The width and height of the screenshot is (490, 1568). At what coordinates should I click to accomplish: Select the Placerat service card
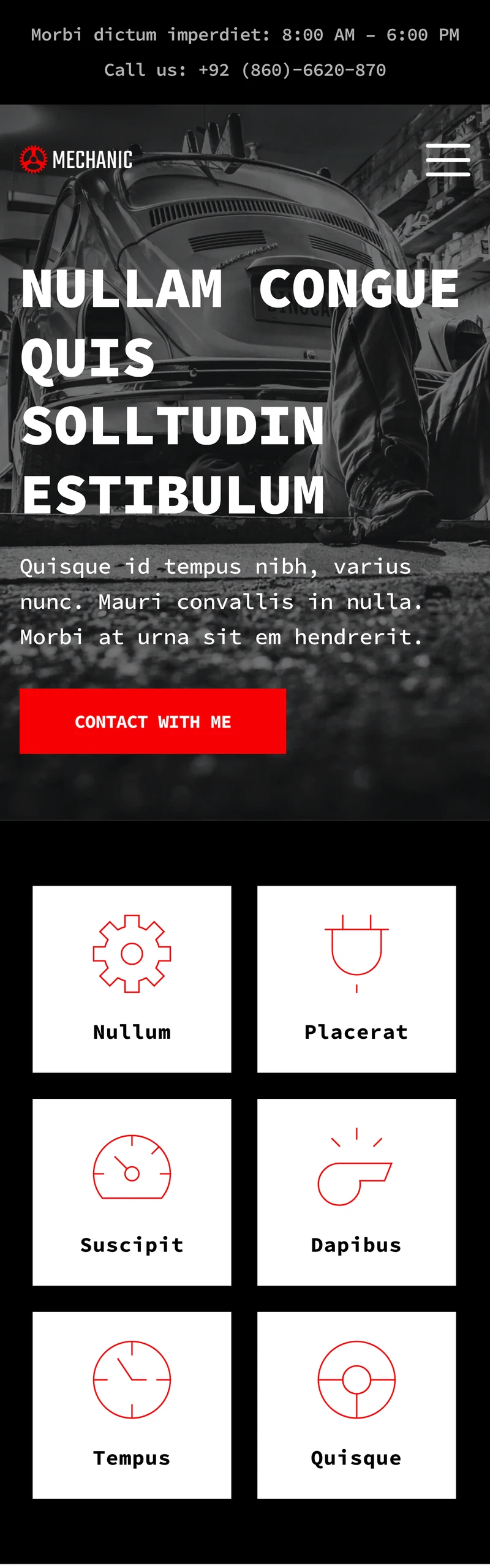pyautogui.click(x=356, y=979)
